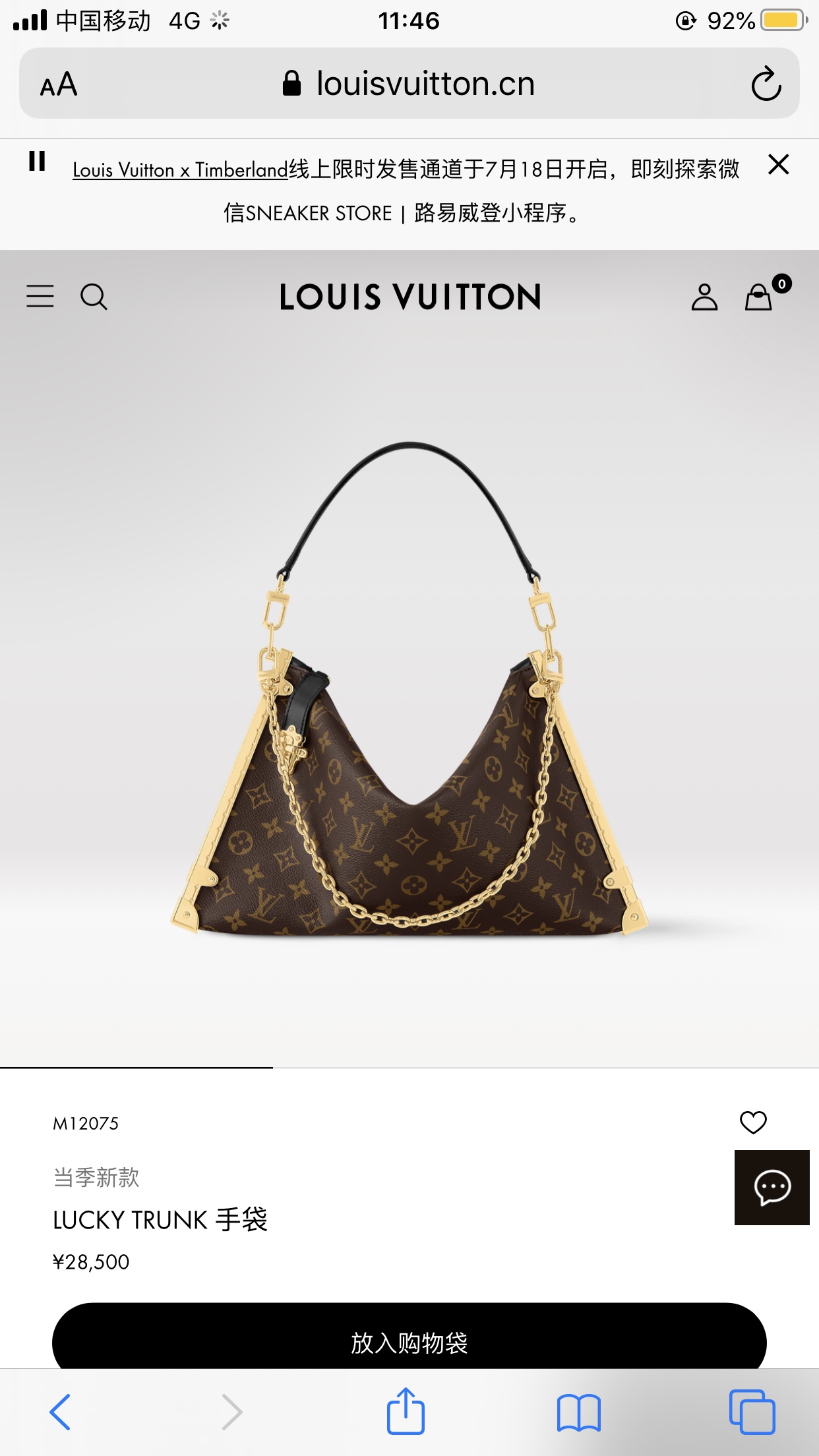Pause the announcement banner rotation
The image size is (819, 1456).
click(x=37, y=162)
